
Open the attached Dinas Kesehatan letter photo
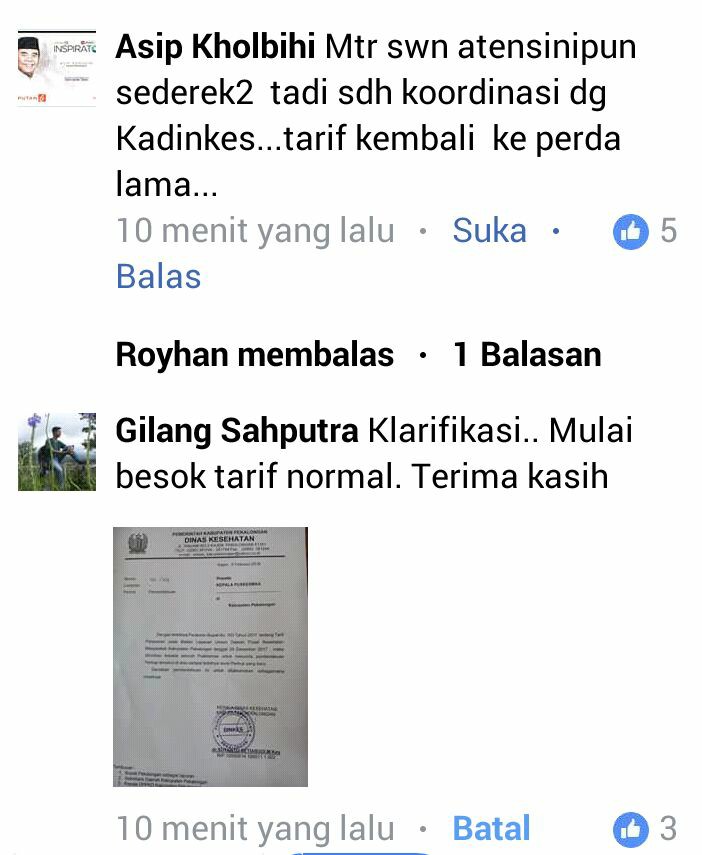(x=210, y=656)
